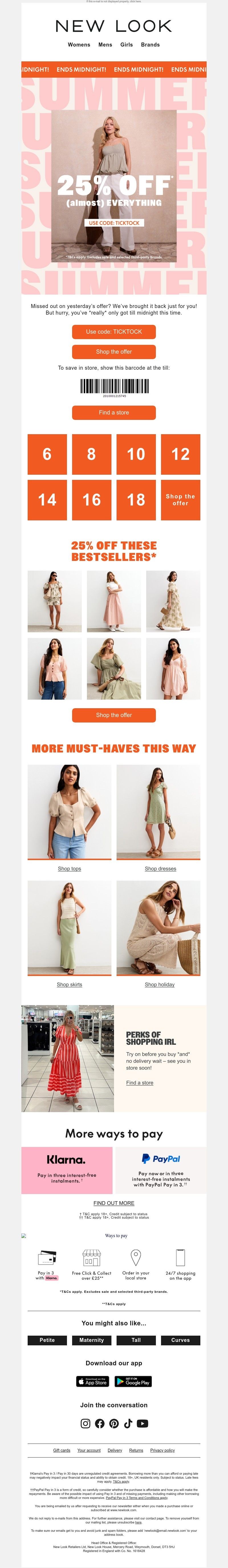Open the 'Shop dresses' link
The image size is (228, 1568).
click(x=160, y=869)
